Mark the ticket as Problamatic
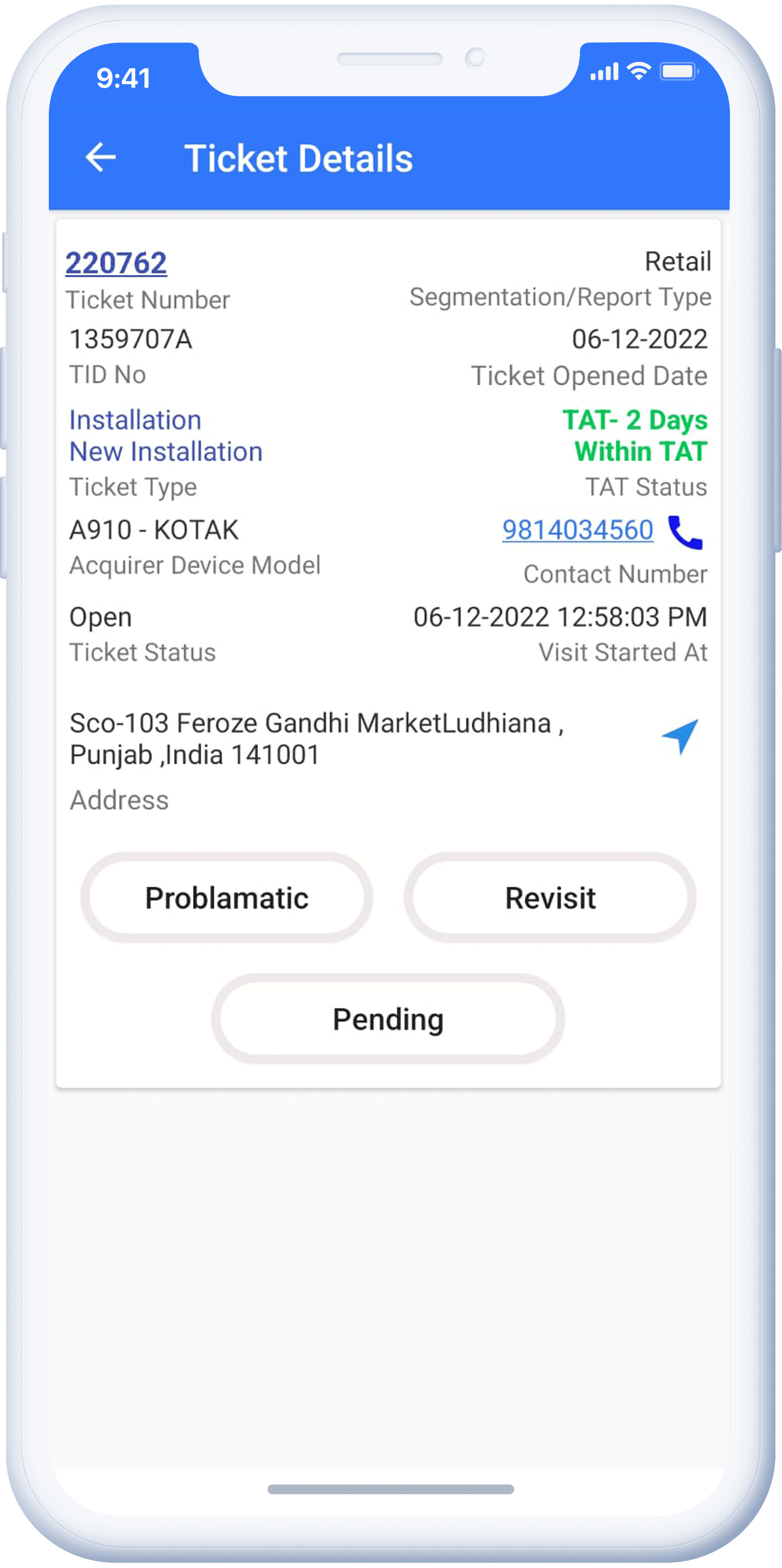 click(x=227, y=898)
